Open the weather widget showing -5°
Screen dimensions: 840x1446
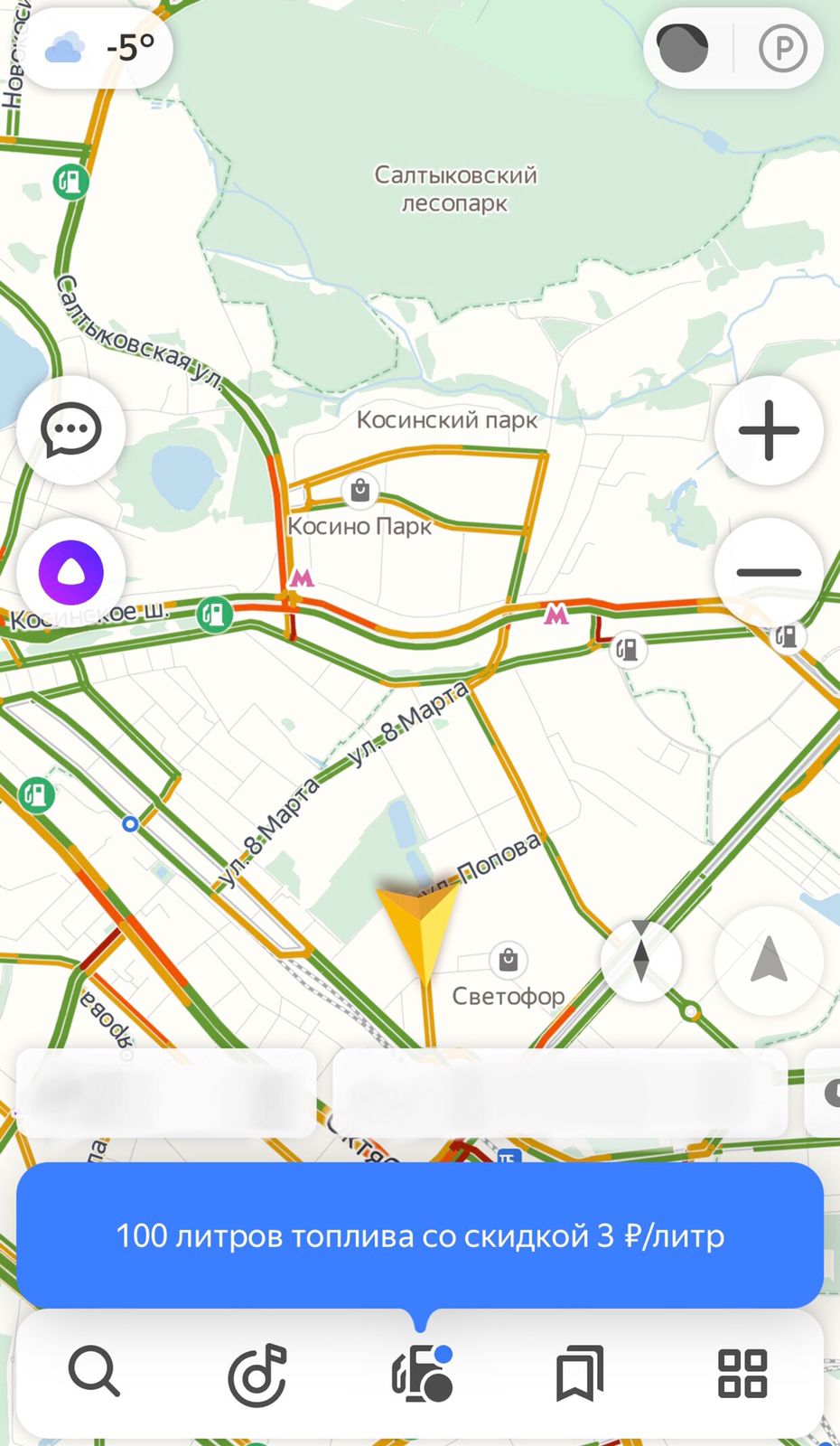(x=94, y=47)
